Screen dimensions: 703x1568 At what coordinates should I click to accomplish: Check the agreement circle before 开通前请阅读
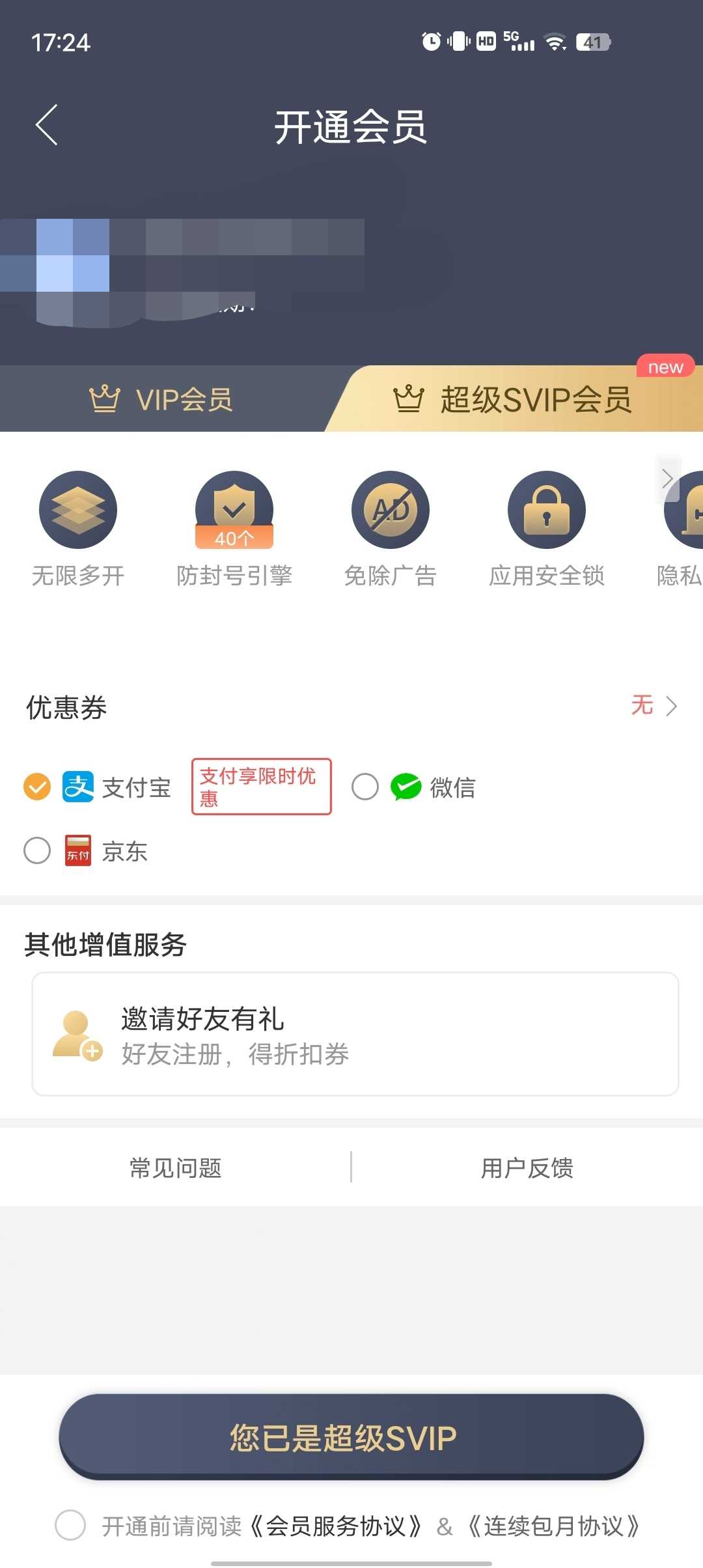(70, 1525)
